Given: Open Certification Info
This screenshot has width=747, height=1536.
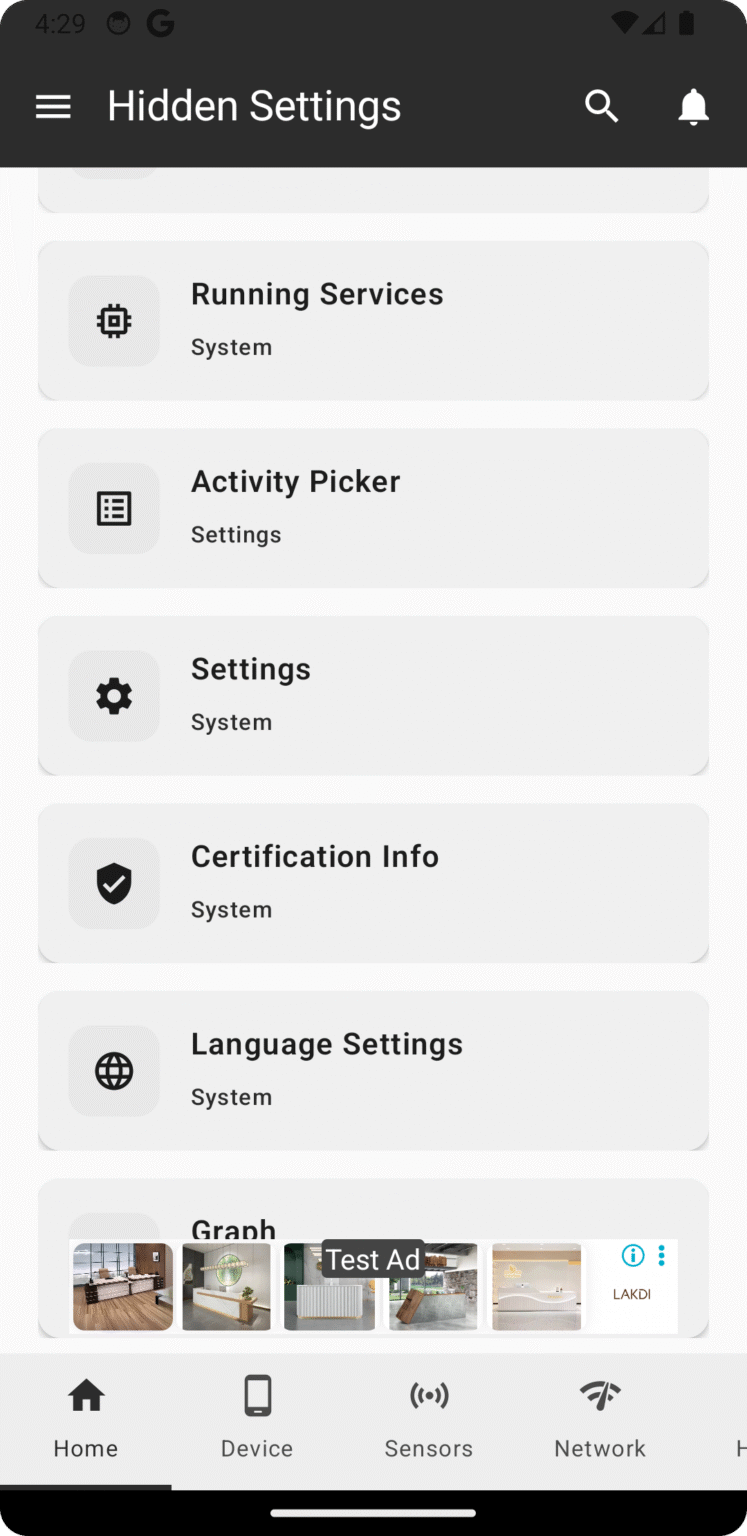Looking at the screenshot, I should [x=373, y=883].
